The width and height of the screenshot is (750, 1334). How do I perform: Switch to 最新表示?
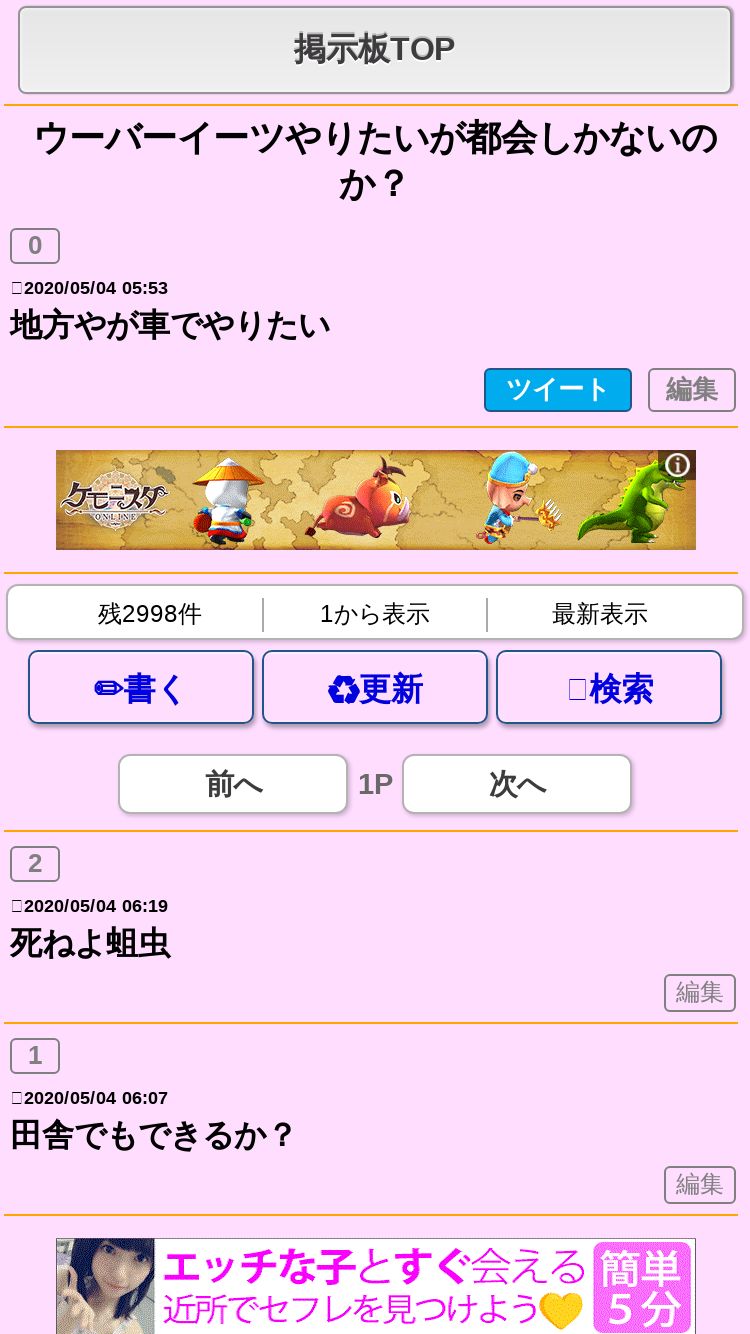tap(600, 614)
